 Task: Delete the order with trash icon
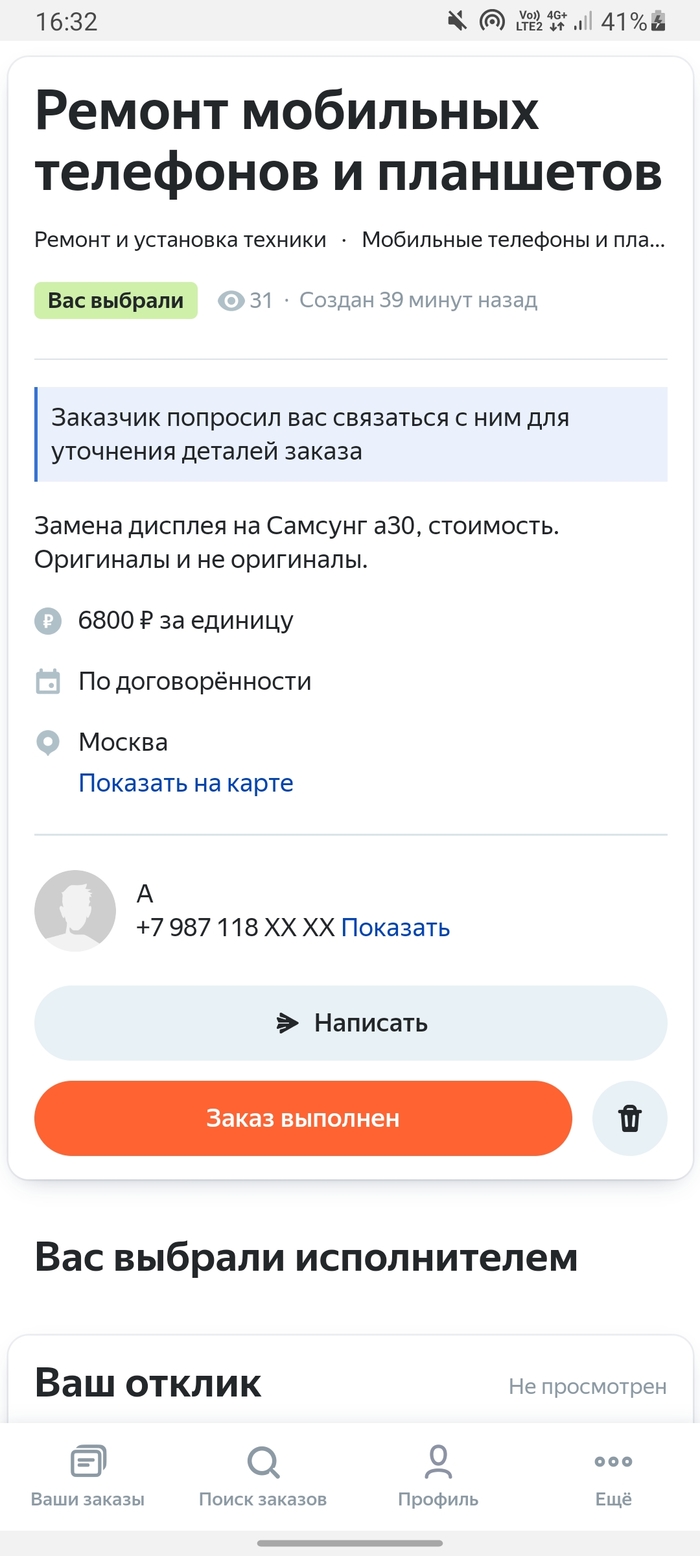tap(629, 1118)
